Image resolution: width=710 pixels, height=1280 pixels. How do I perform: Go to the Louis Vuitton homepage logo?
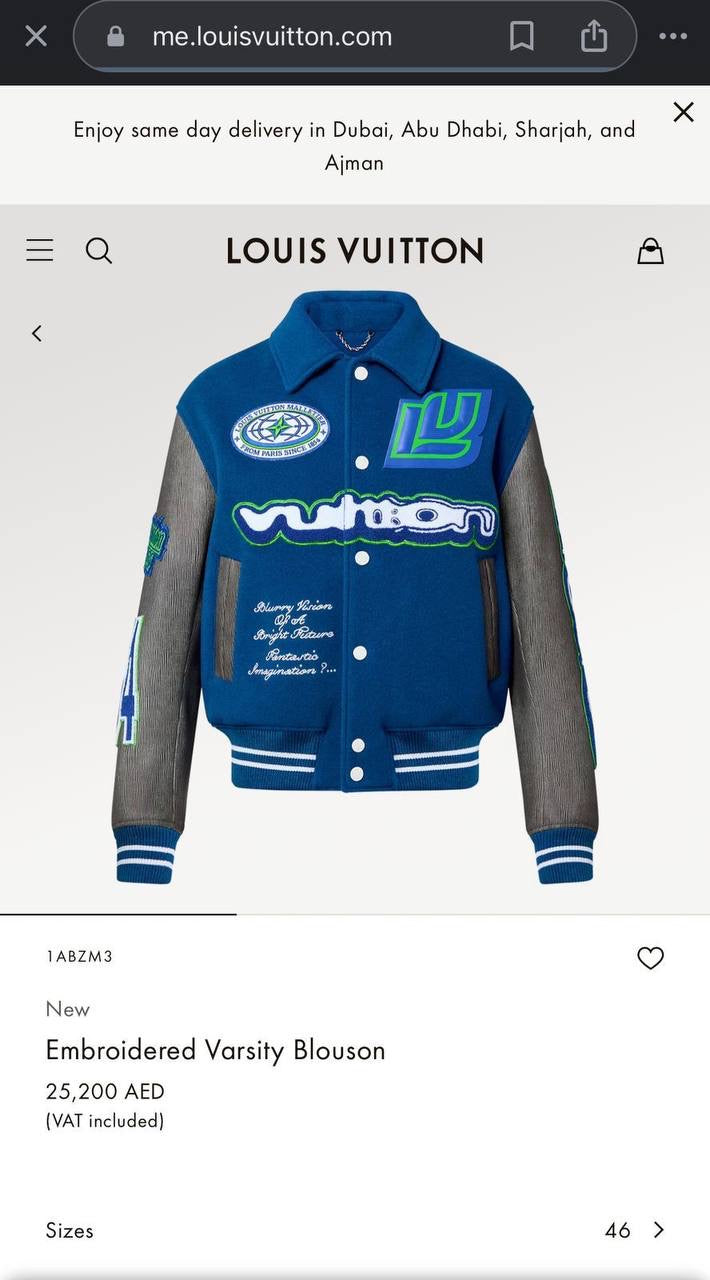(x=355, y=250)
